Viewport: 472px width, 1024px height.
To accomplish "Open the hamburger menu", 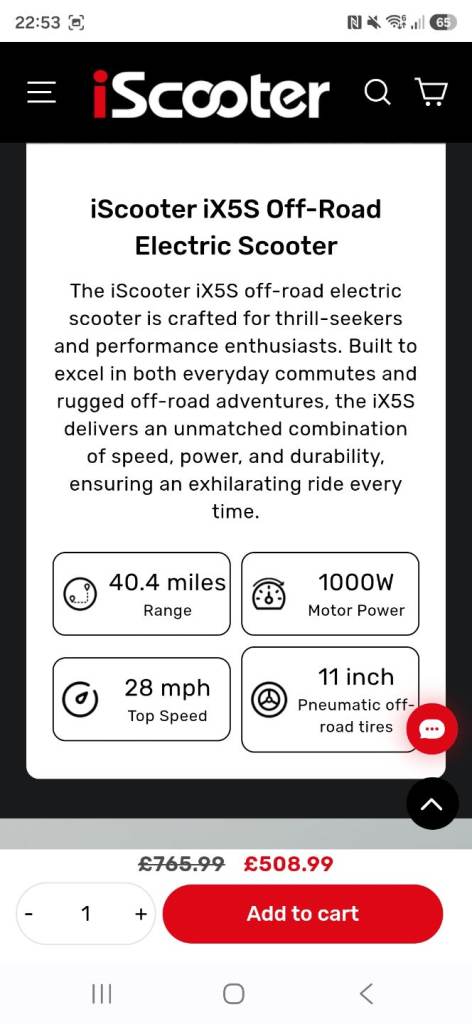I will tap(41, 93).
